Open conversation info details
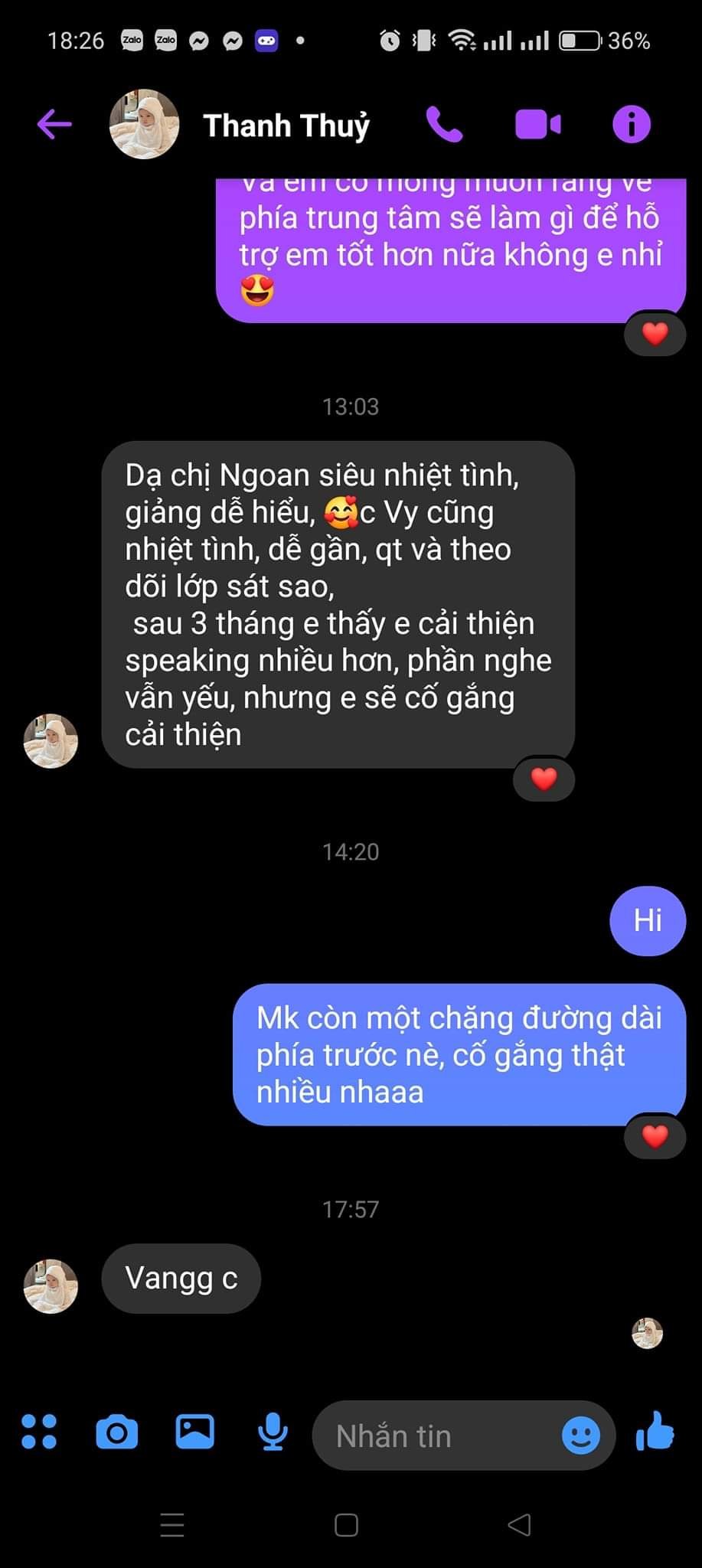 (632, 124)
